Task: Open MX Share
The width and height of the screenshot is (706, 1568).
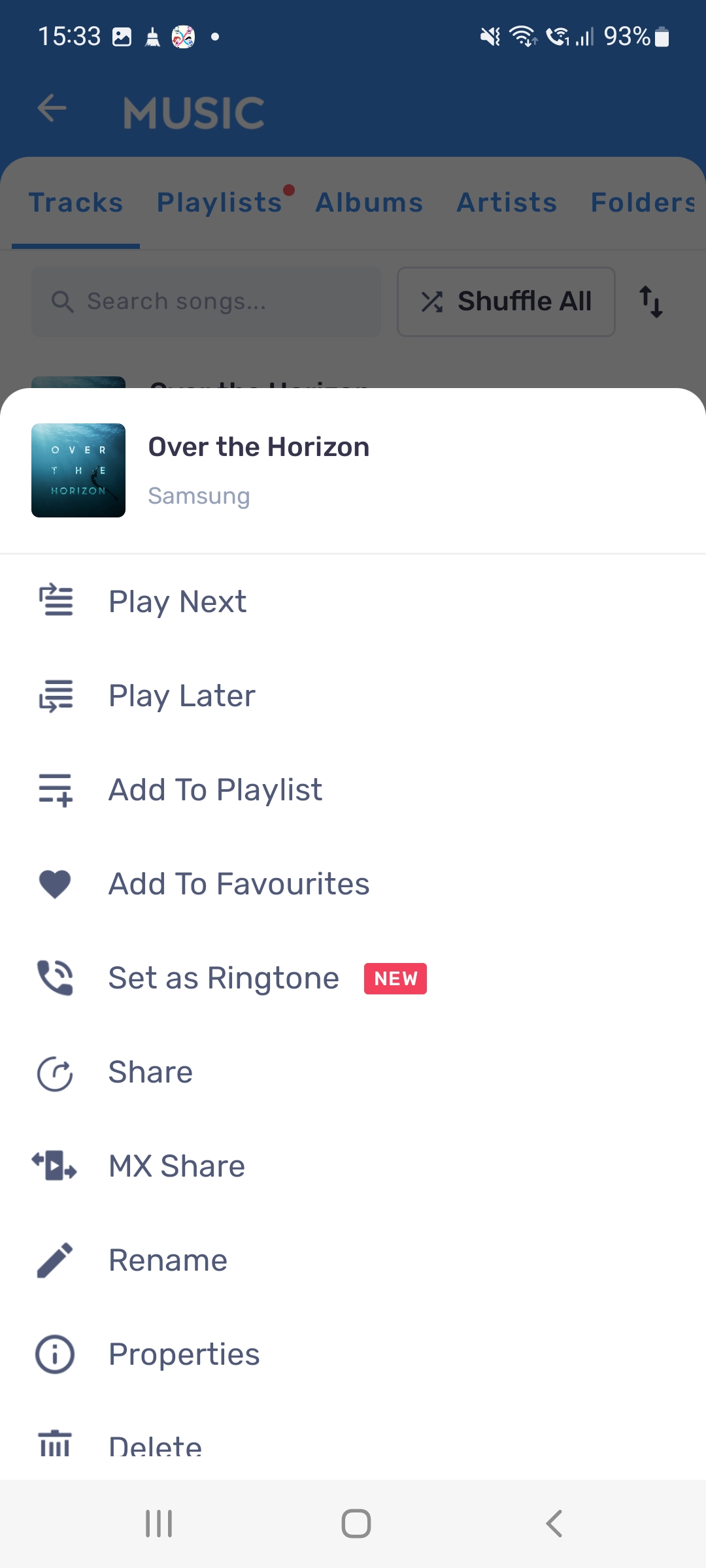Action: (176, 1166)
